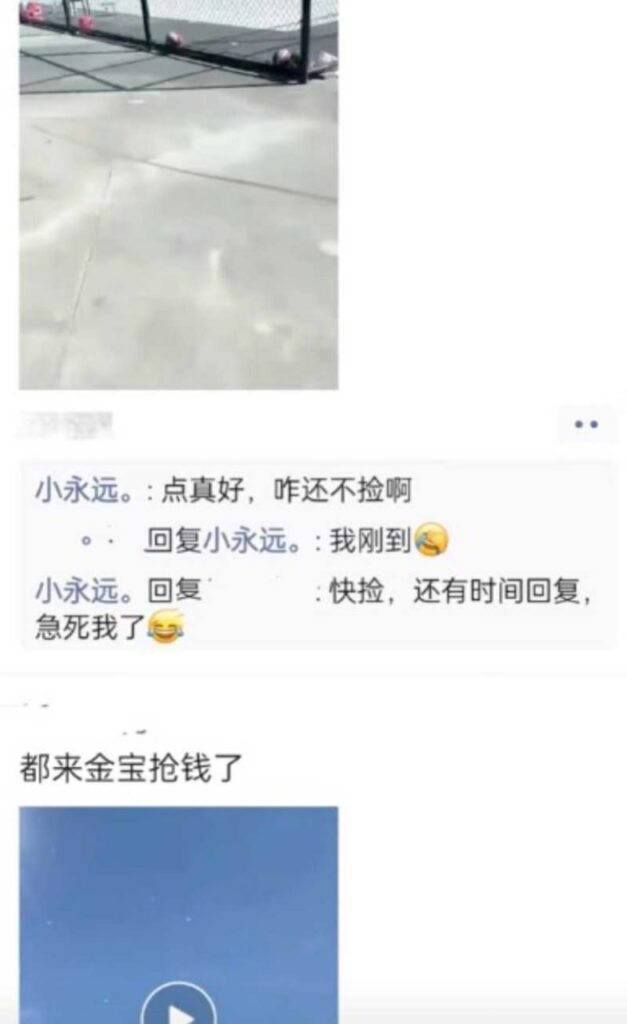Screen dimensions: 627x1024
Task: Reply to the comment 我刚到
Action: [x=370, y=542]
